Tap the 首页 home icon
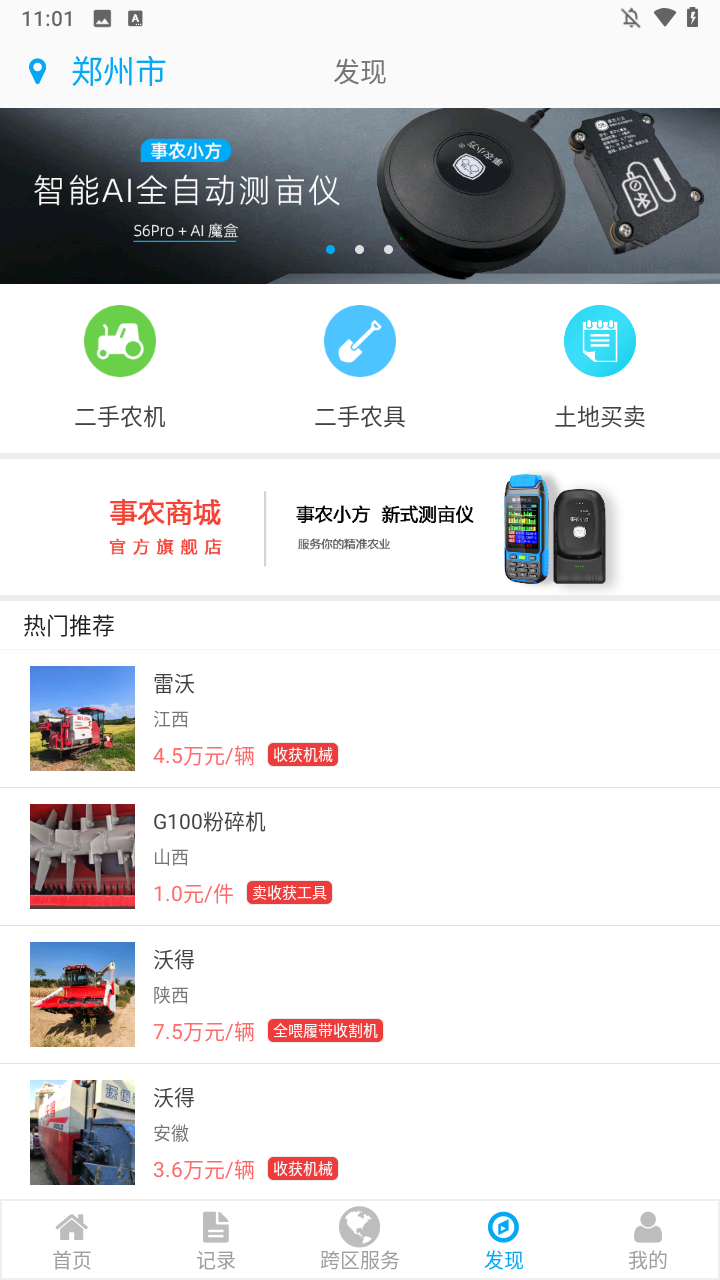Image resolution: width=720 pixels, height=1280 pixels. coord(71,1227)
